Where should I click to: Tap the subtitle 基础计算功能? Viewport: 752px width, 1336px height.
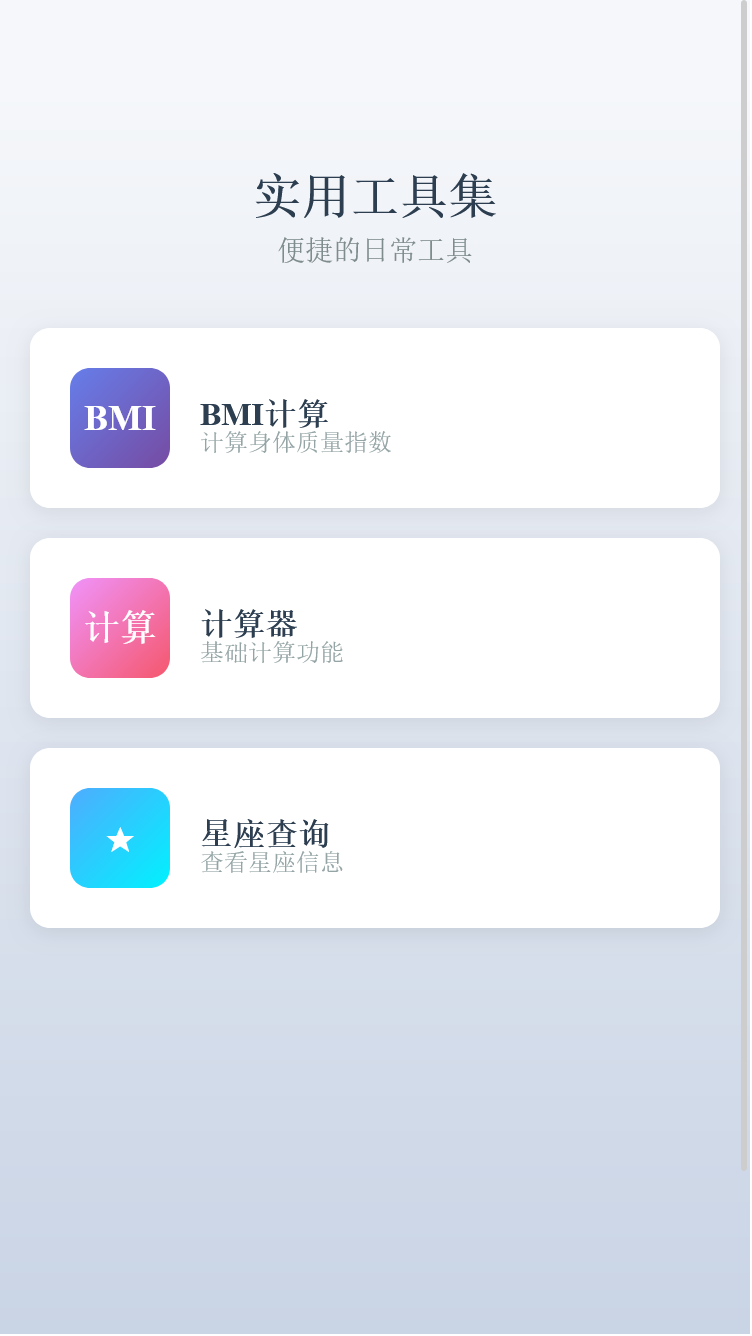(x=272, y=654)
